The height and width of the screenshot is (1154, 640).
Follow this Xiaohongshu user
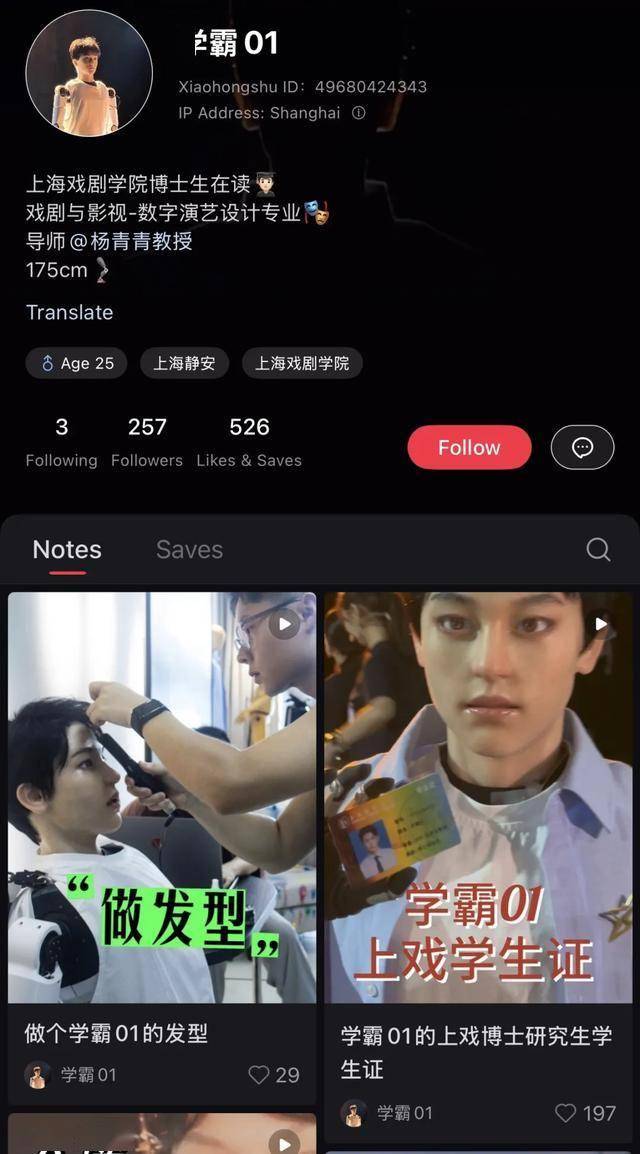[469, 447]
